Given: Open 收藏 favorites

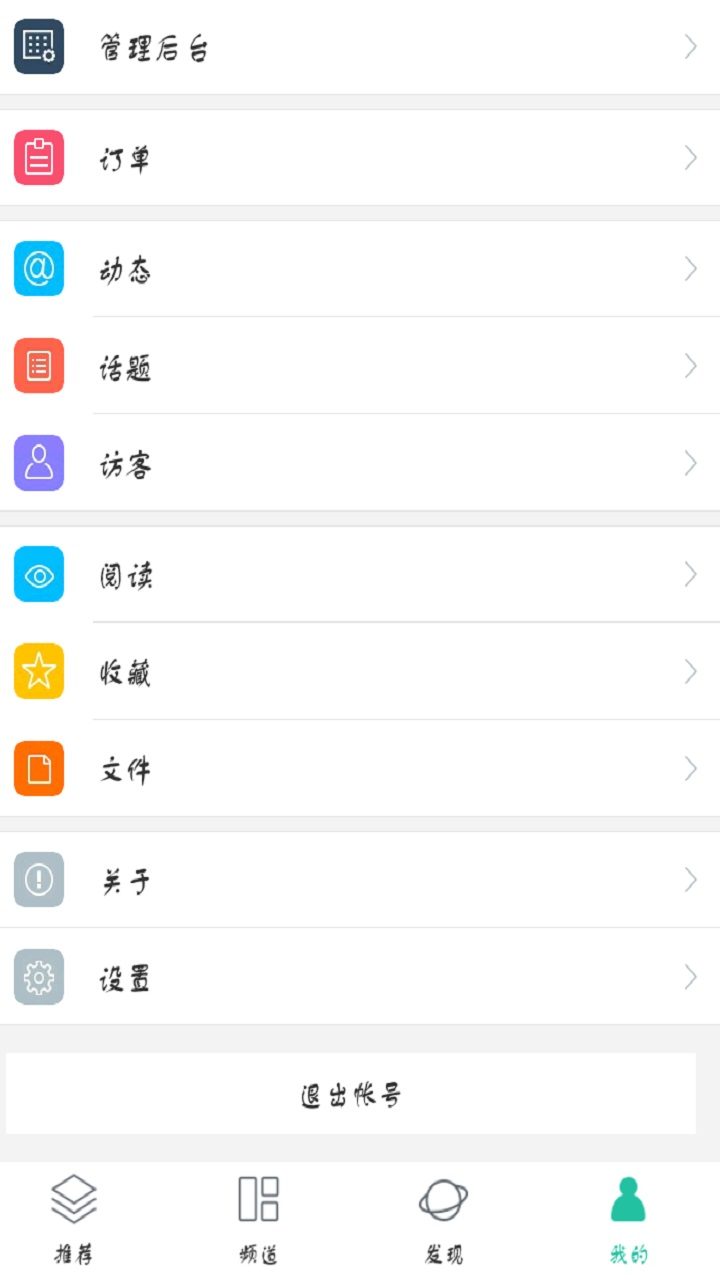Looking at the screenshot, I should coord(360,671).
